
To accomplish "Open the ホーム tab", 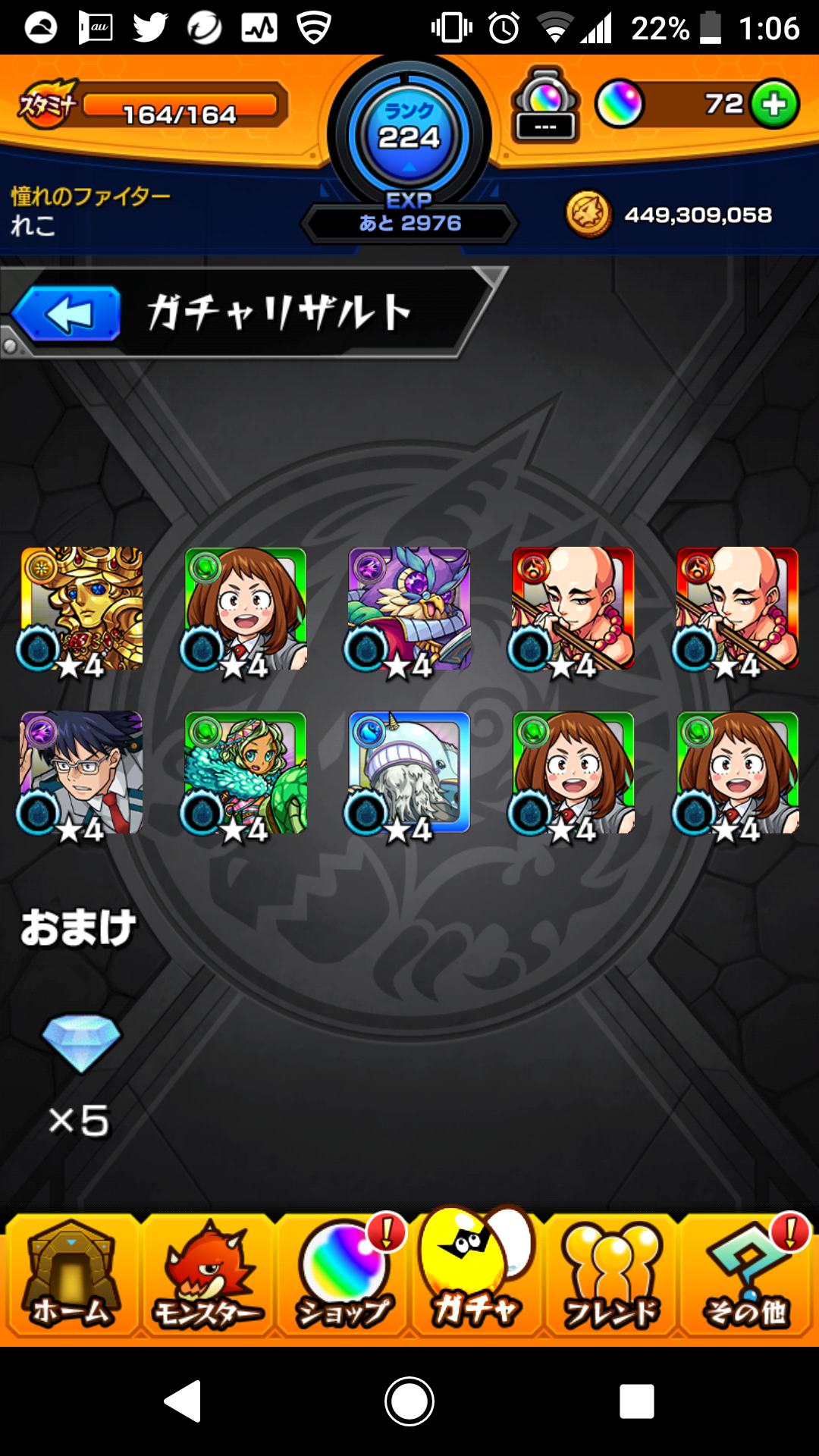I will 71,1276.
